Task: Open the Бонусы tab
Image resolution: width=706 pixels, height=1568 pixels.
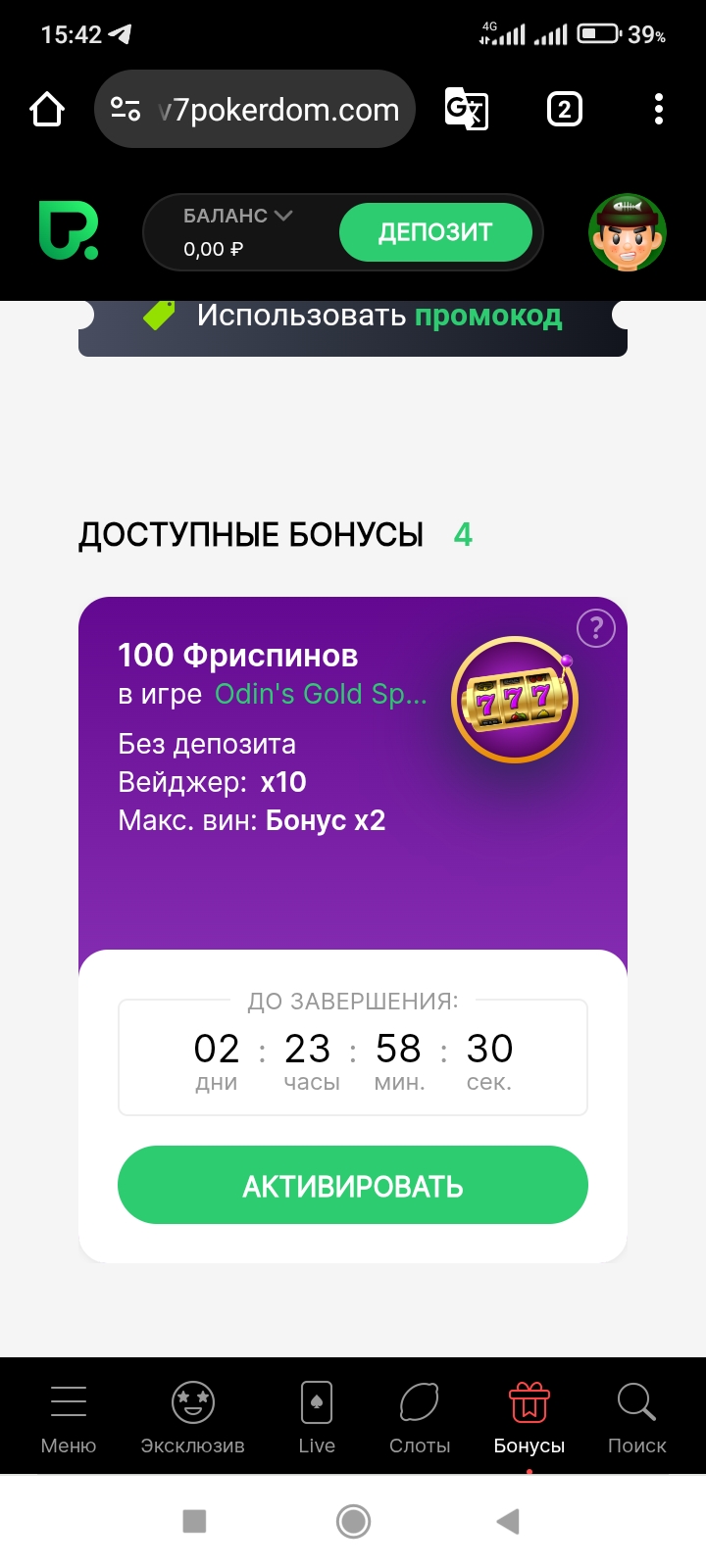Action: tap(529, 1418)
